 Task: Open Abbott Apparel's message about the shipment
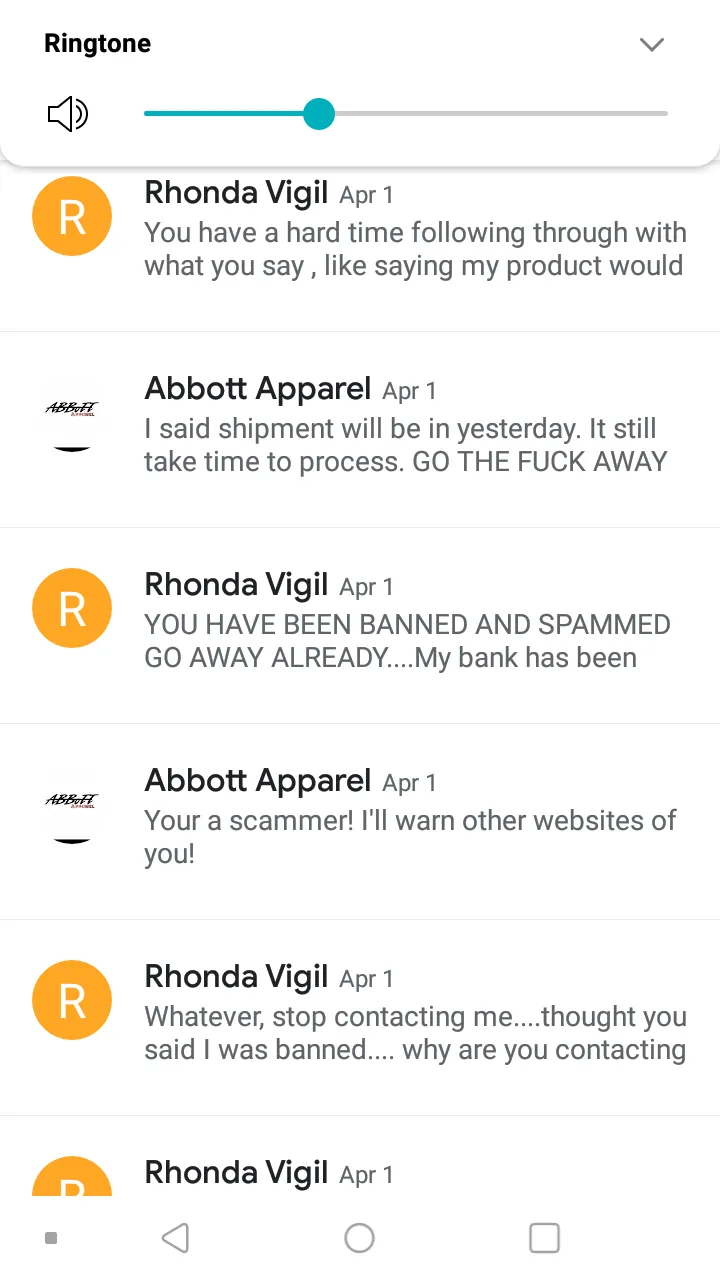(360, 429)
